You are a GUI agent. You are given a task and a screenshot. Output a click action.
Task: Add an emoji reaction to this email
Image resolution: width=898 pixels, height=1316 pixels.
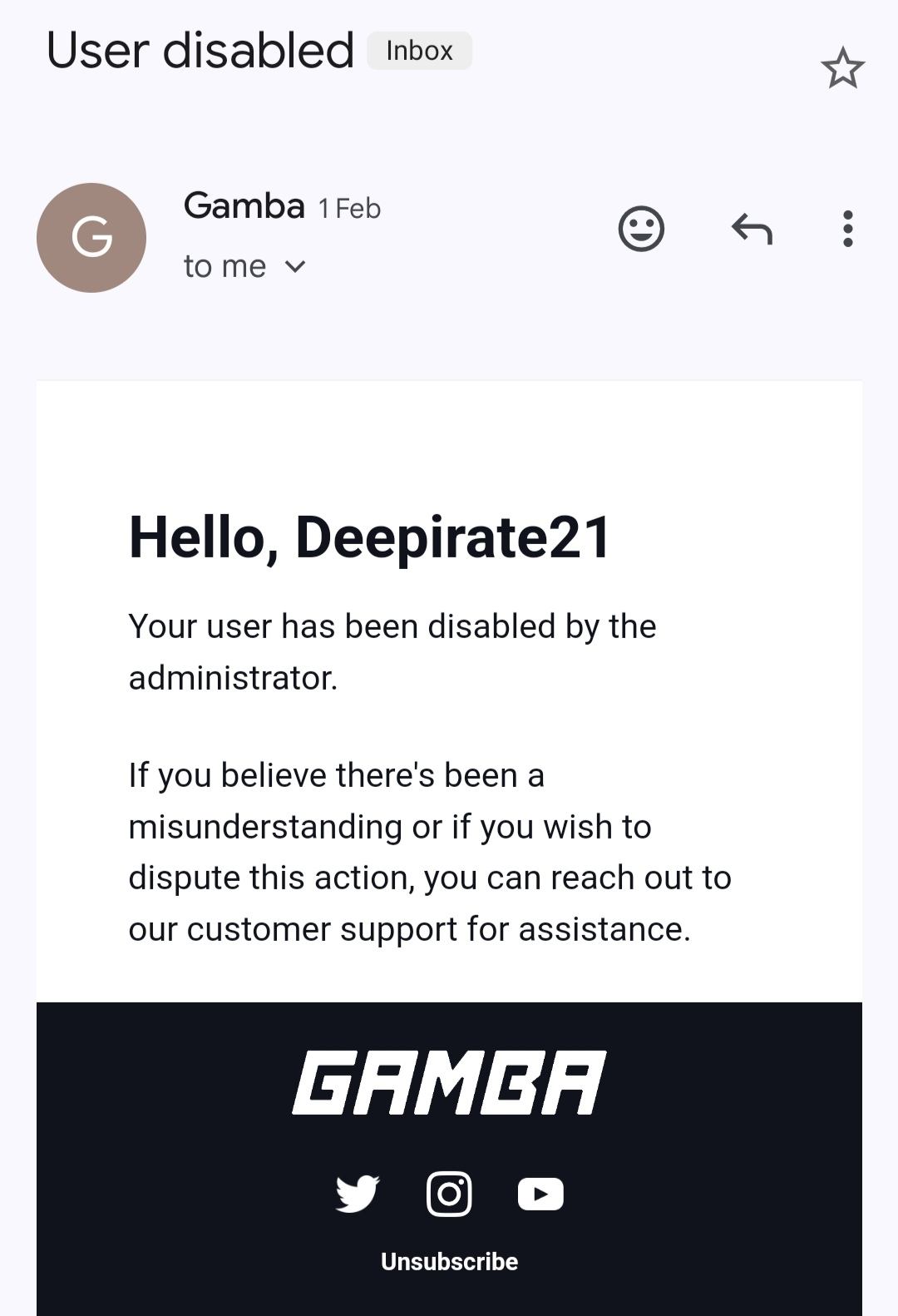[x=641, y=229]
